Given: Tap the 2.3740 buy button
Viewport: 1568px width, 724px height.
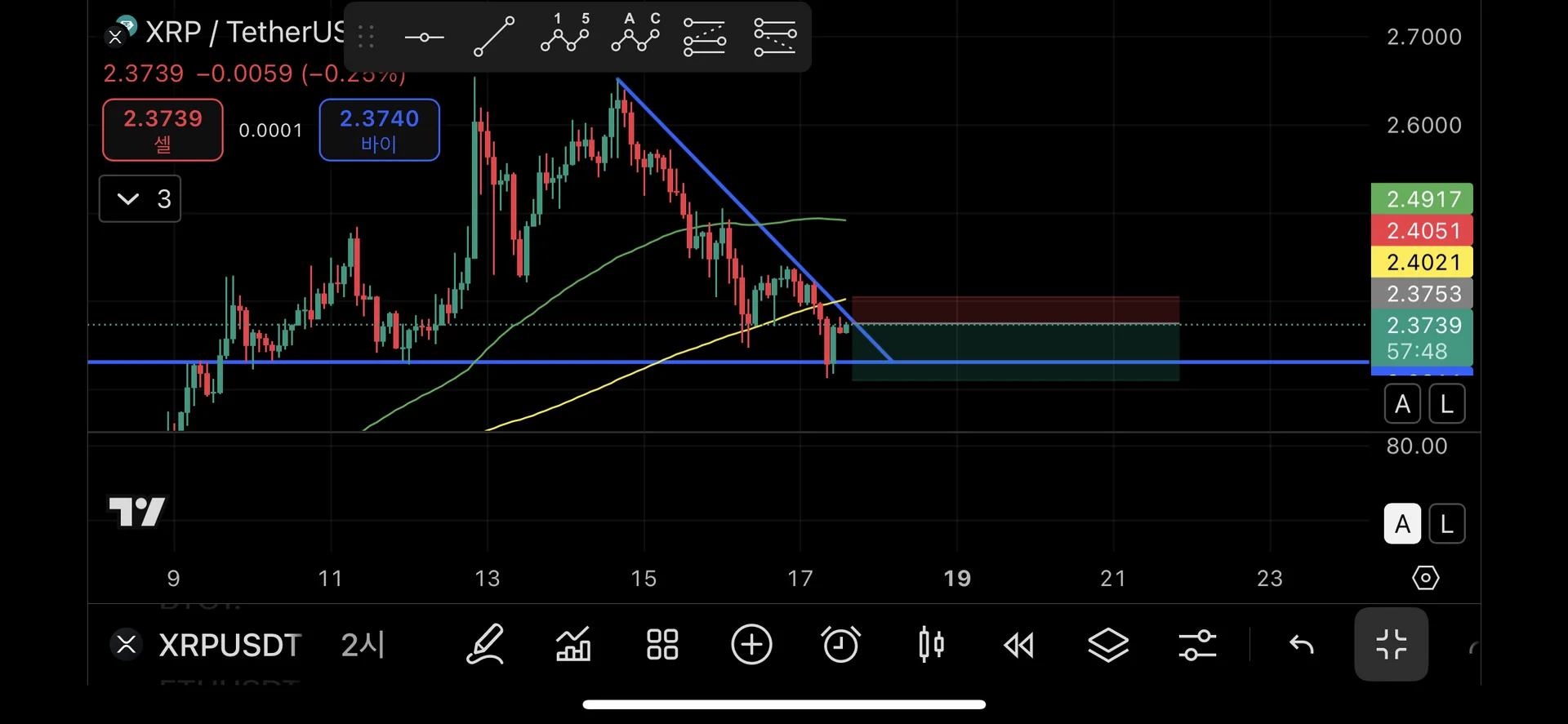Looking at the screenshot, I should [x=379, y=130].
